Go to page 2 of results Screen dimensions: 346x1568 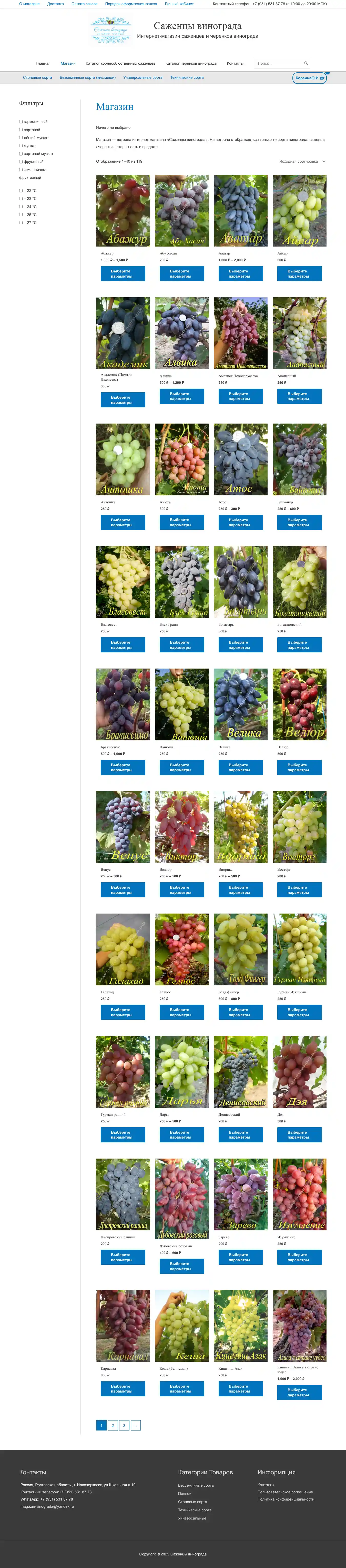point(113,1425)
